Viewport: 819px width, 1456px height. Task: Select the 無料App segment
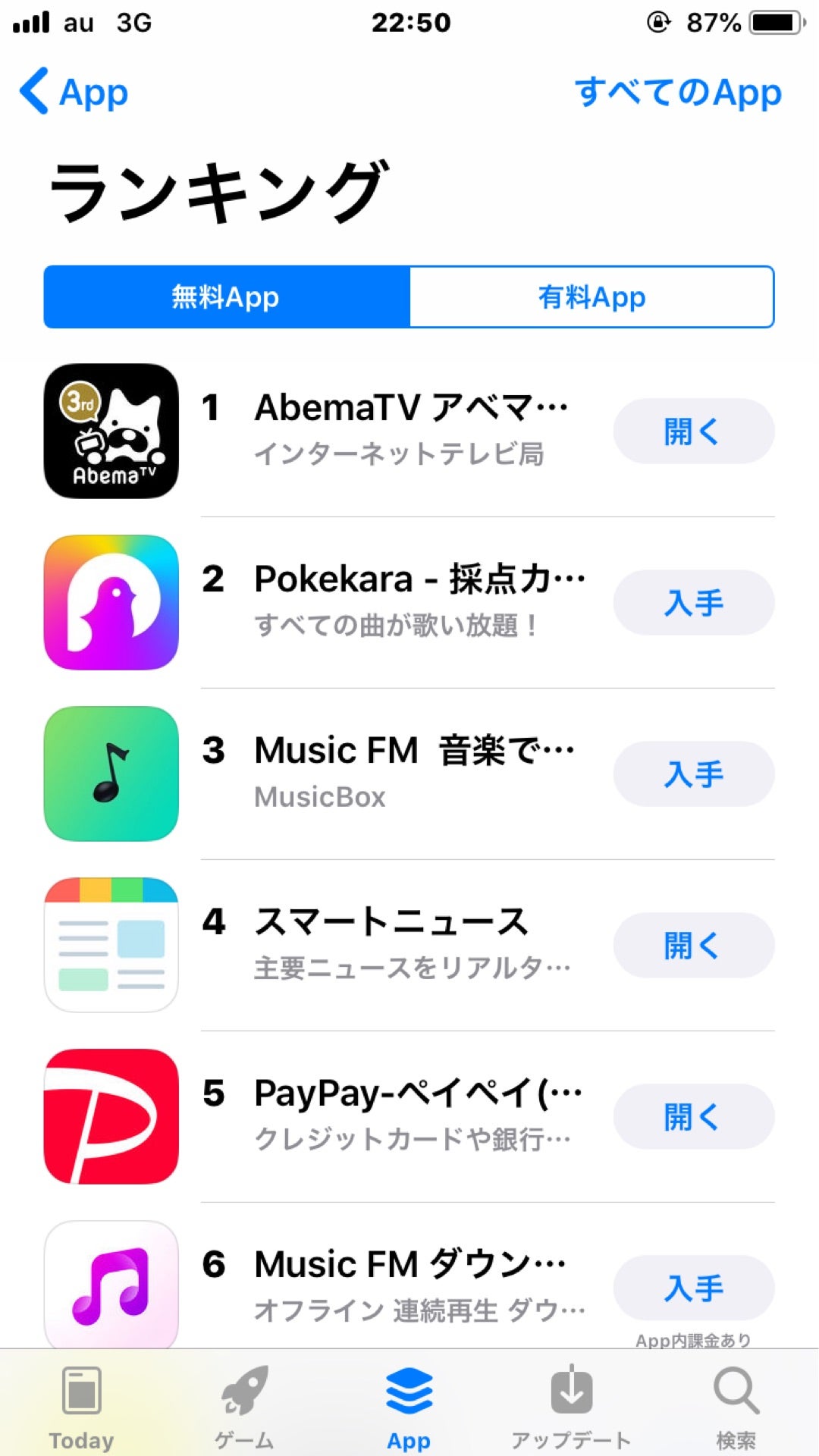pos(226,297)
